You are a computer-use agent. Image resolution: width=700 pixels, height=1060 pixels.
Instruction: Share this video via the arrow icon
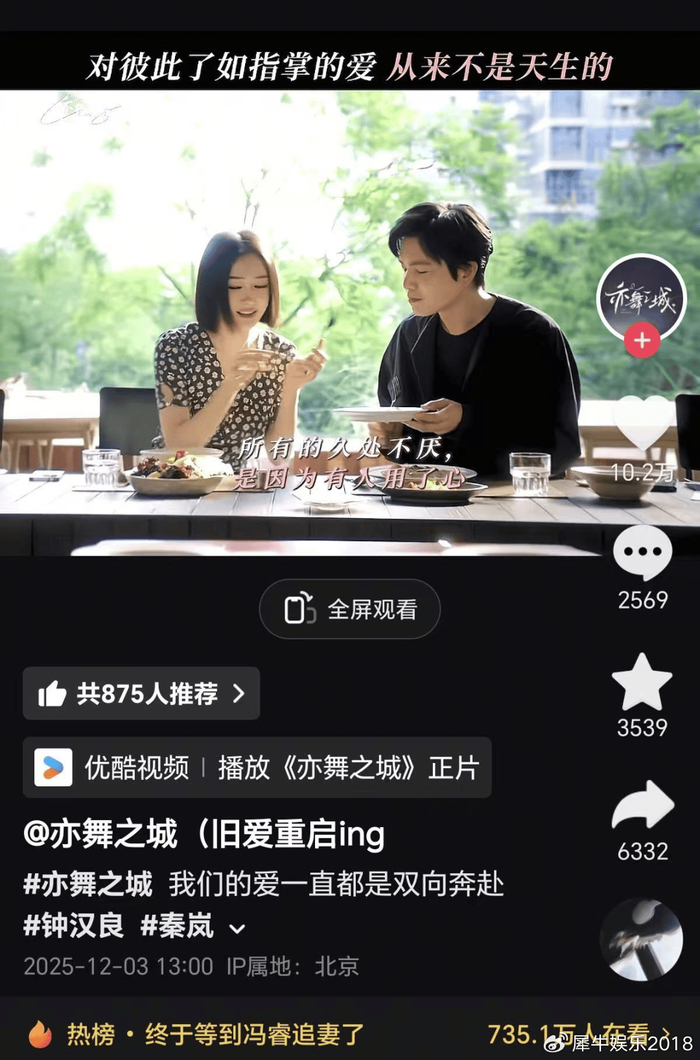tap(642, 807)
